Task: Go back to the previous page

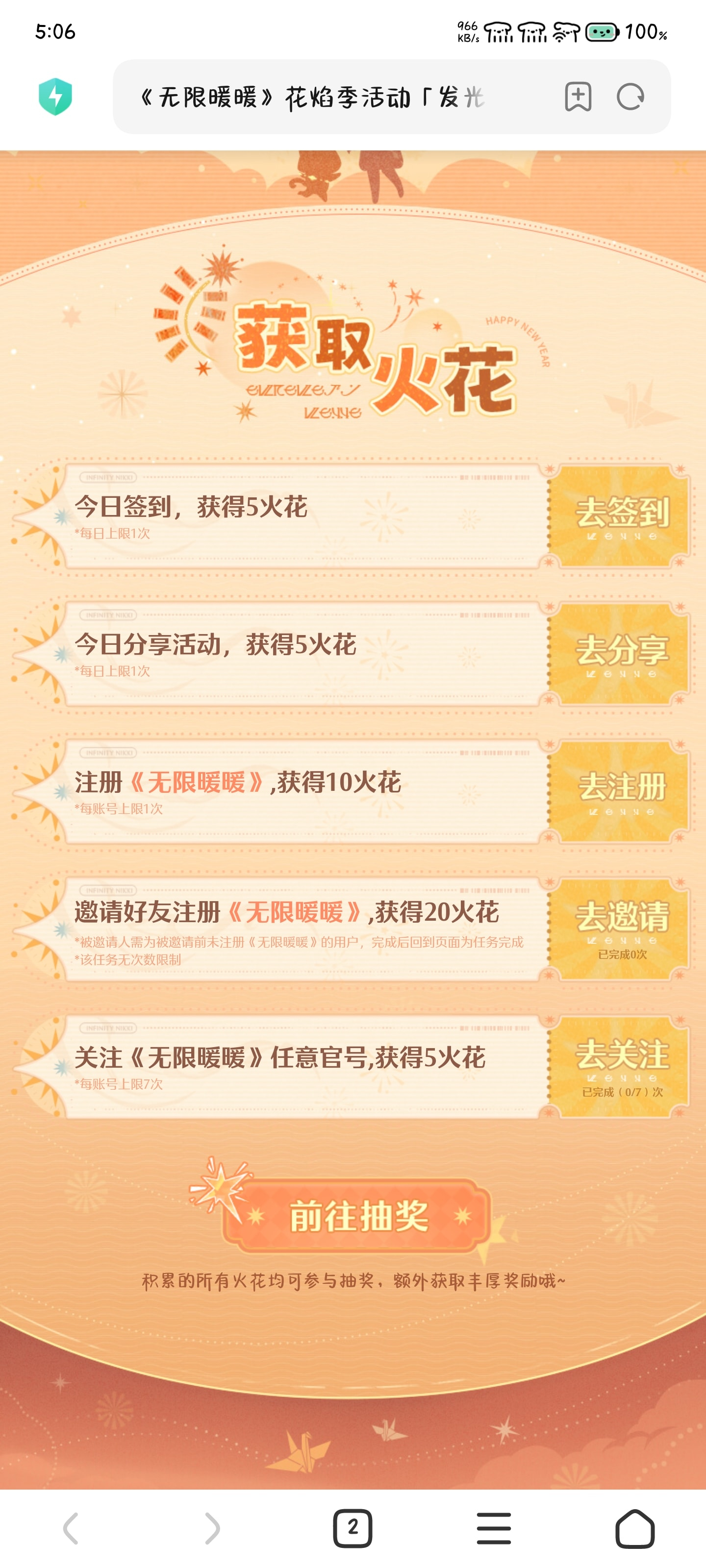Action: coord(71,1528)
